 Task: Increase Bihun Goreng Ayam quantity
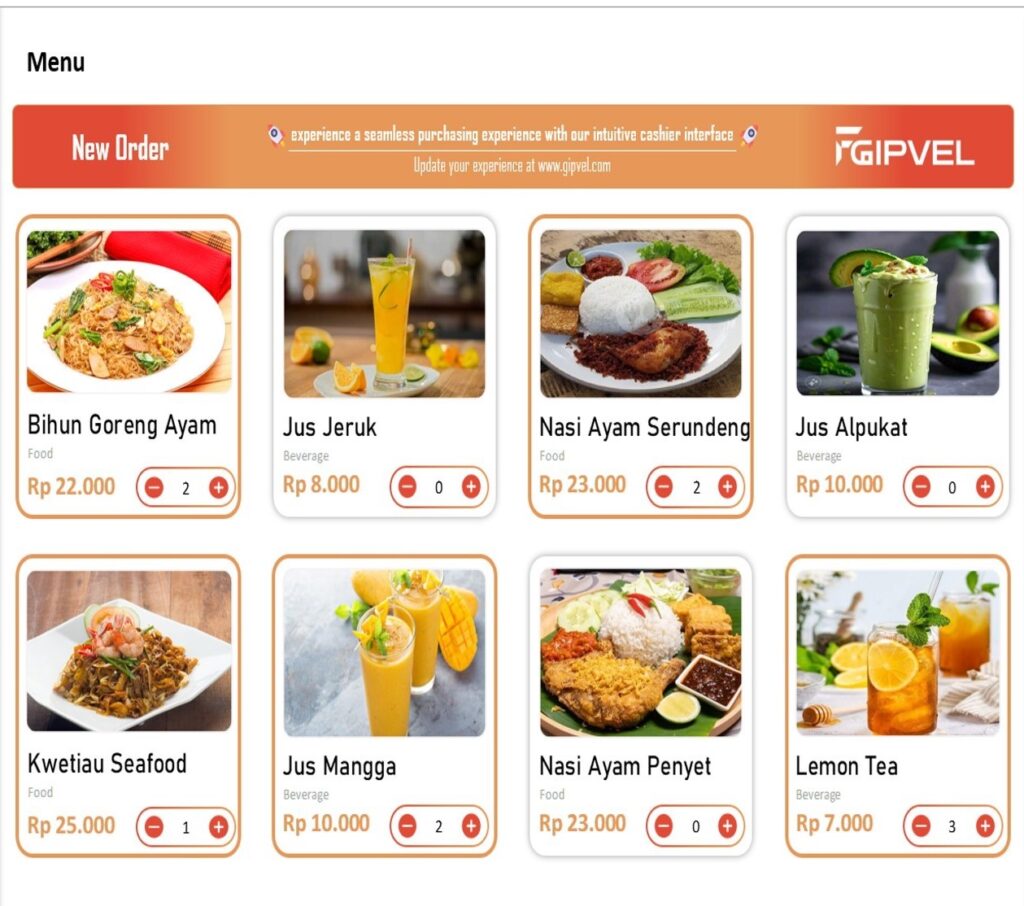point(218,488)
